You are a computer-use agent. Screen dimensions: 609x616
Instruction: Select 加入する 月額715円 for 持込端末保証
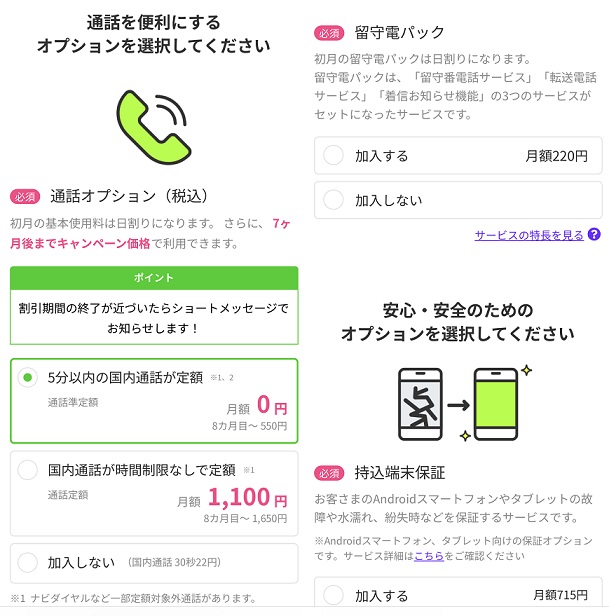[x=334, y=596]
